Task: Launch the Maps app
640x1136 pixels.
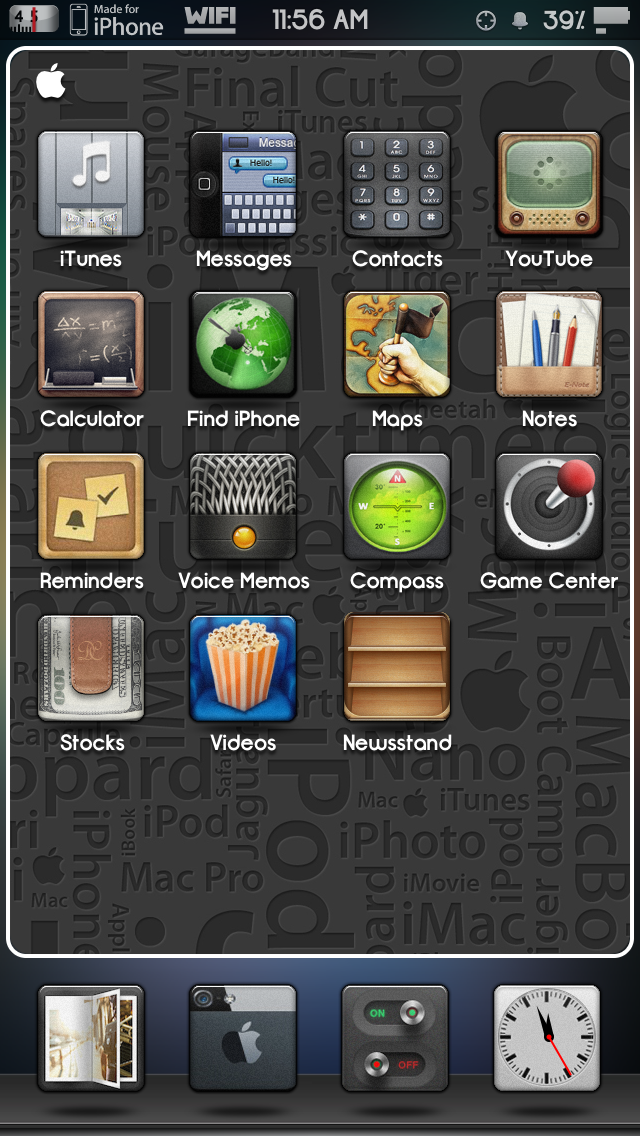Action: click(x=396, y=345)
